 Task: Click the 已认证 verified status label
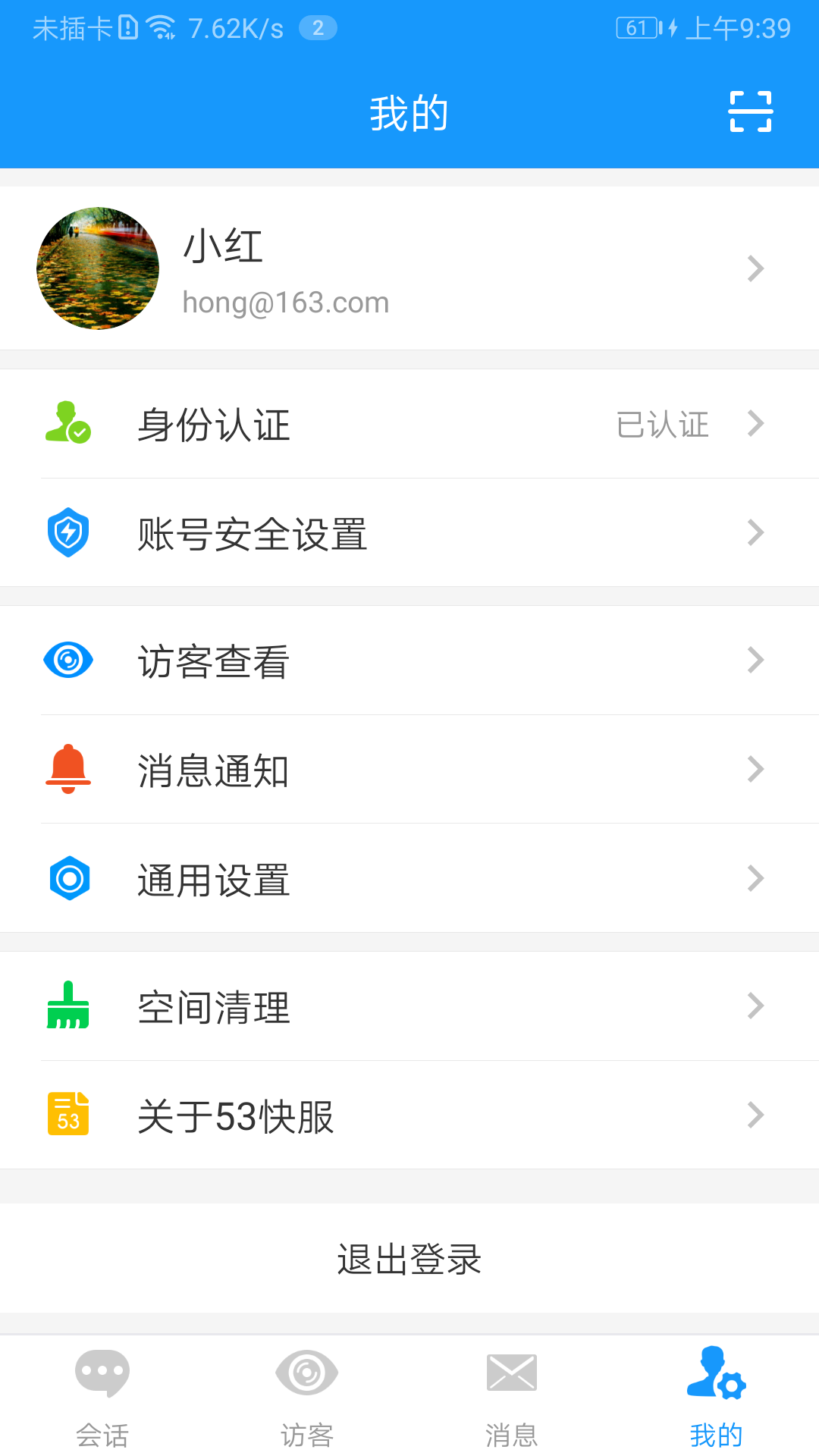(x=663, y=424)
